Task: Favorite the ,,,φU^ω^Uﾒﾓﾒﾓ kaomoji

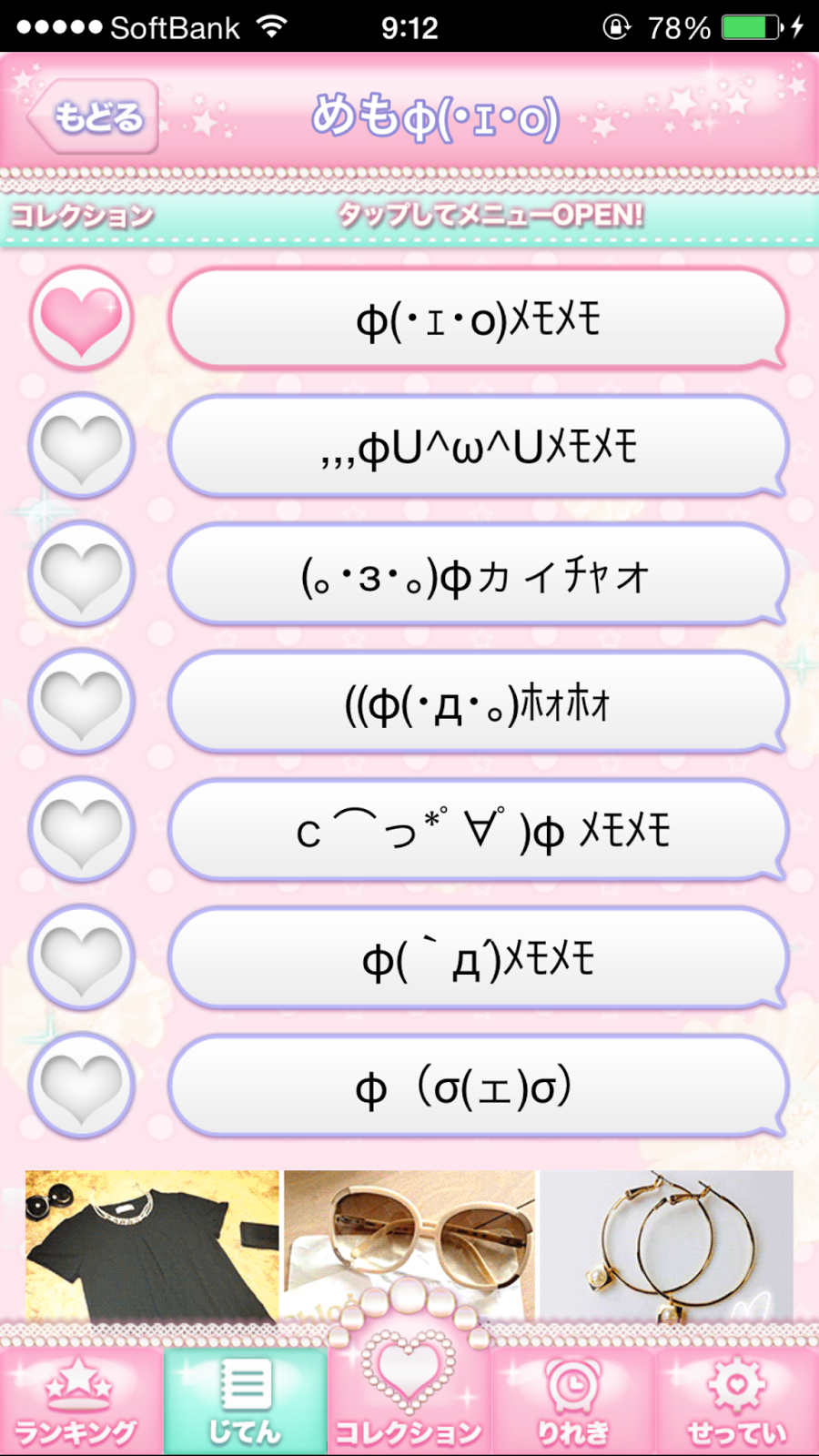Action: [x=82, y=446]
